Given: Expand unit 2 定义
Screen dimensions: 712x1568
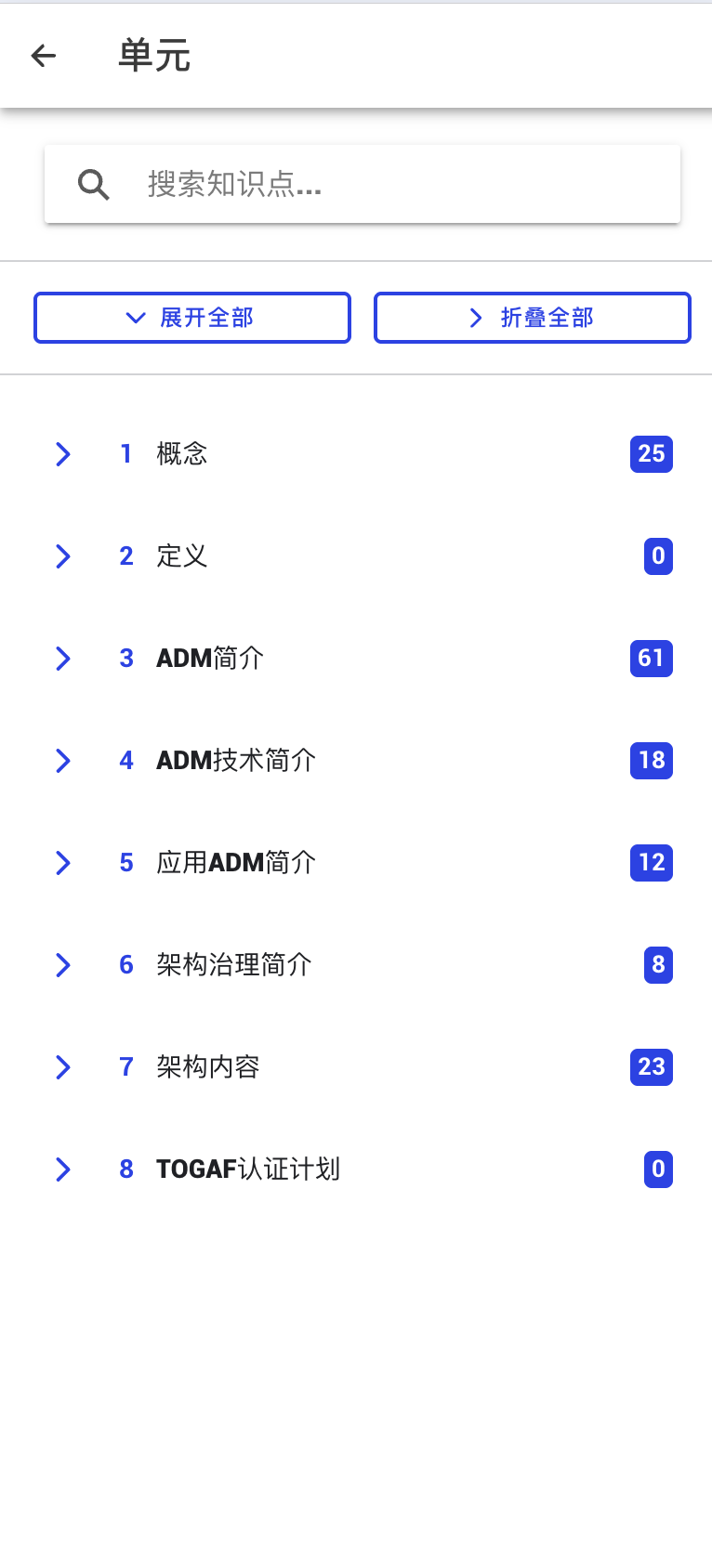Looking at the screenshot, I should (63, 556).
